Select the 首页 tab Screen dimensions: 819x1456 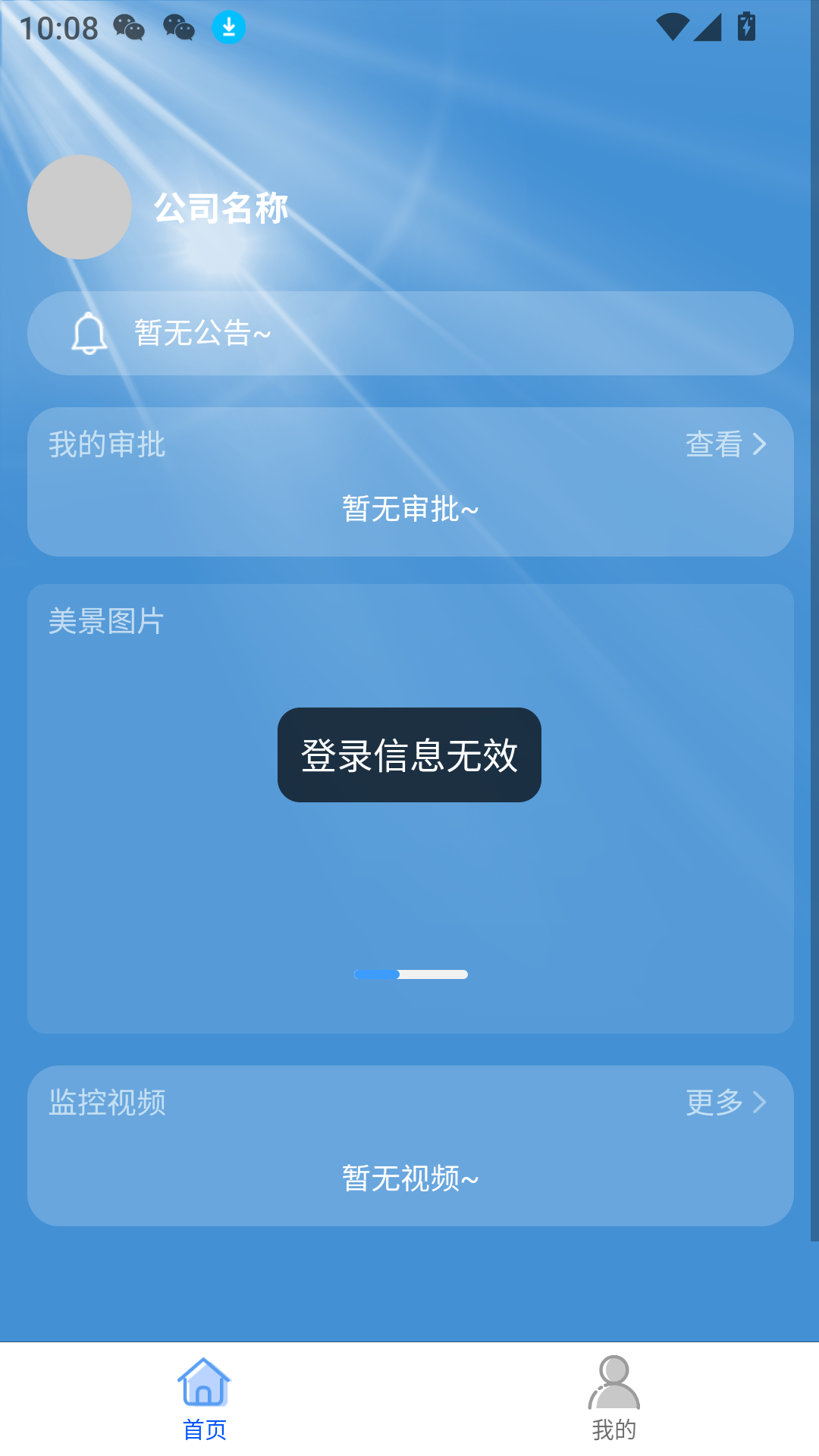click(x=204, y=1399)
